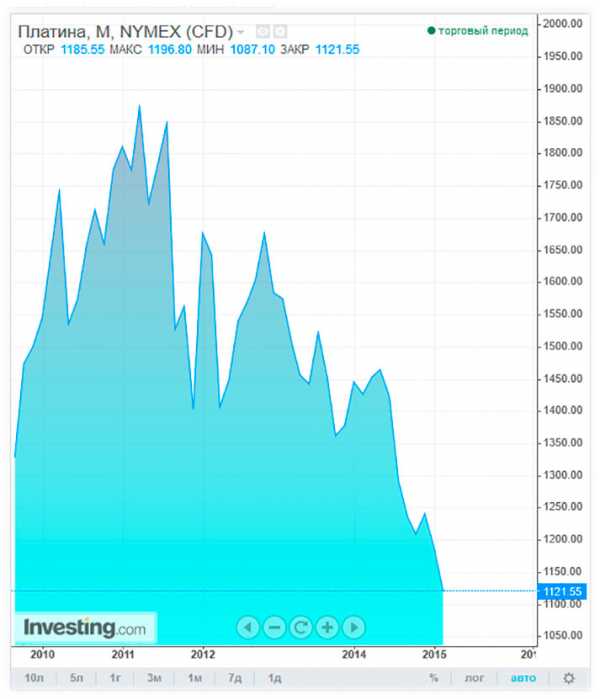The width and height of the screenshot is (600, 699).
Task: Reset the chart view
Action: [300, 628]
